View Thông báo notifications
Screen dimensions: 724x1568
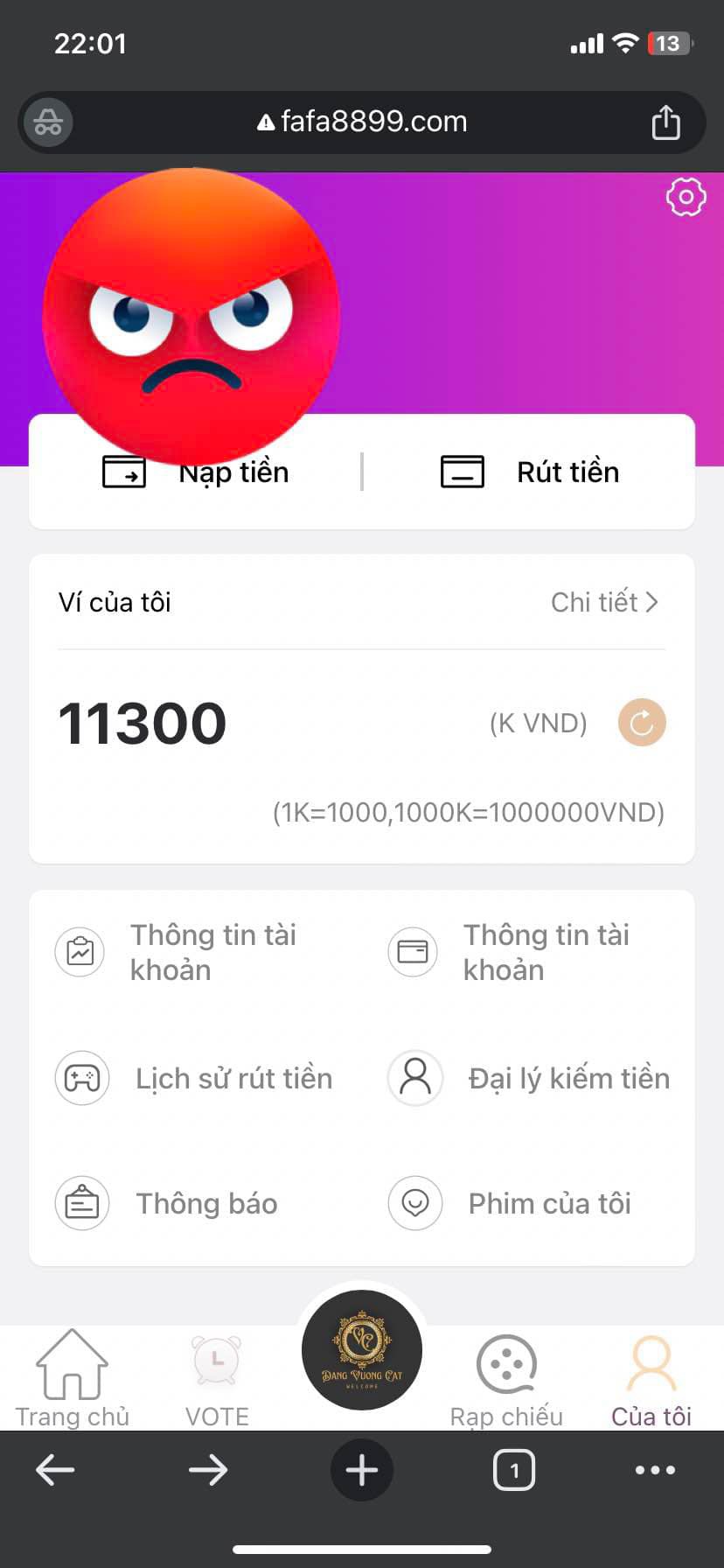click(x=166, y=1203)
